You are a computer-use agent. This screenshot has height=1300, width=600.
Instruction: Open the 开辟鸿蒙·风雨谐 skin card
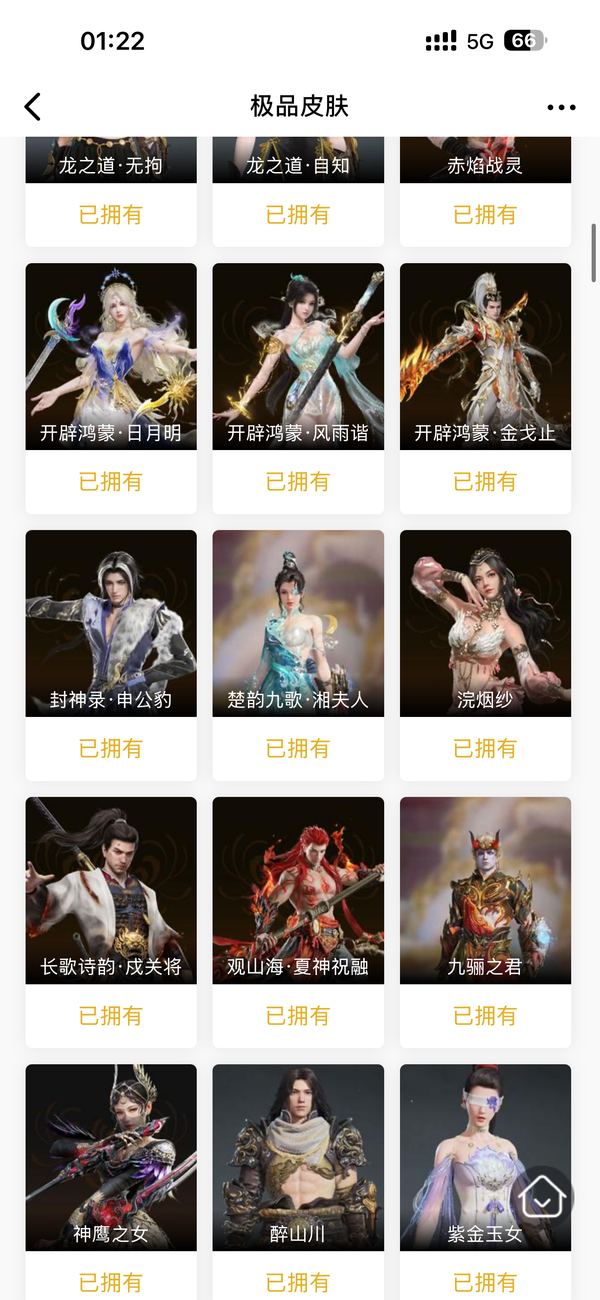298,357
